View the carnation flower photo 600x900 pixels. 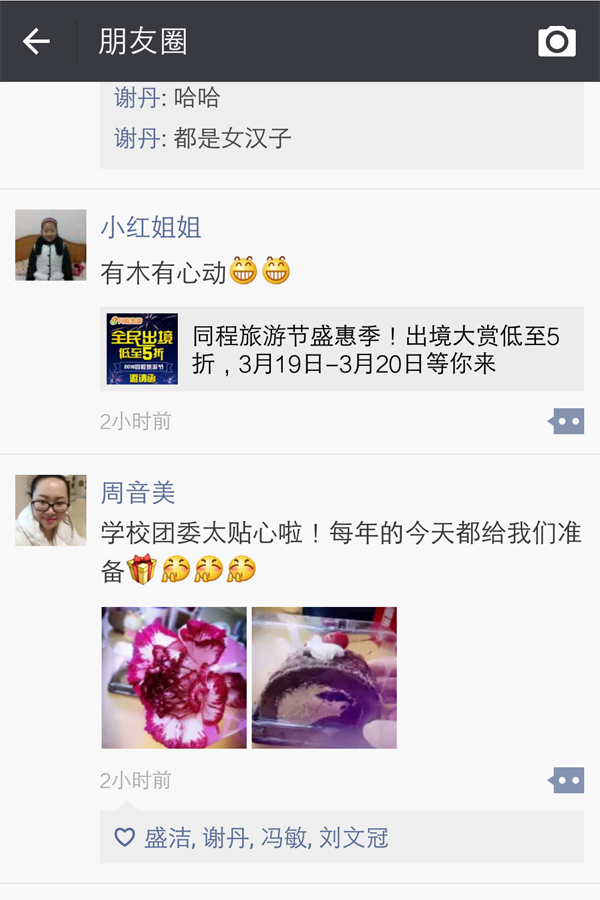pyautogui.click(x=174, y=677)
